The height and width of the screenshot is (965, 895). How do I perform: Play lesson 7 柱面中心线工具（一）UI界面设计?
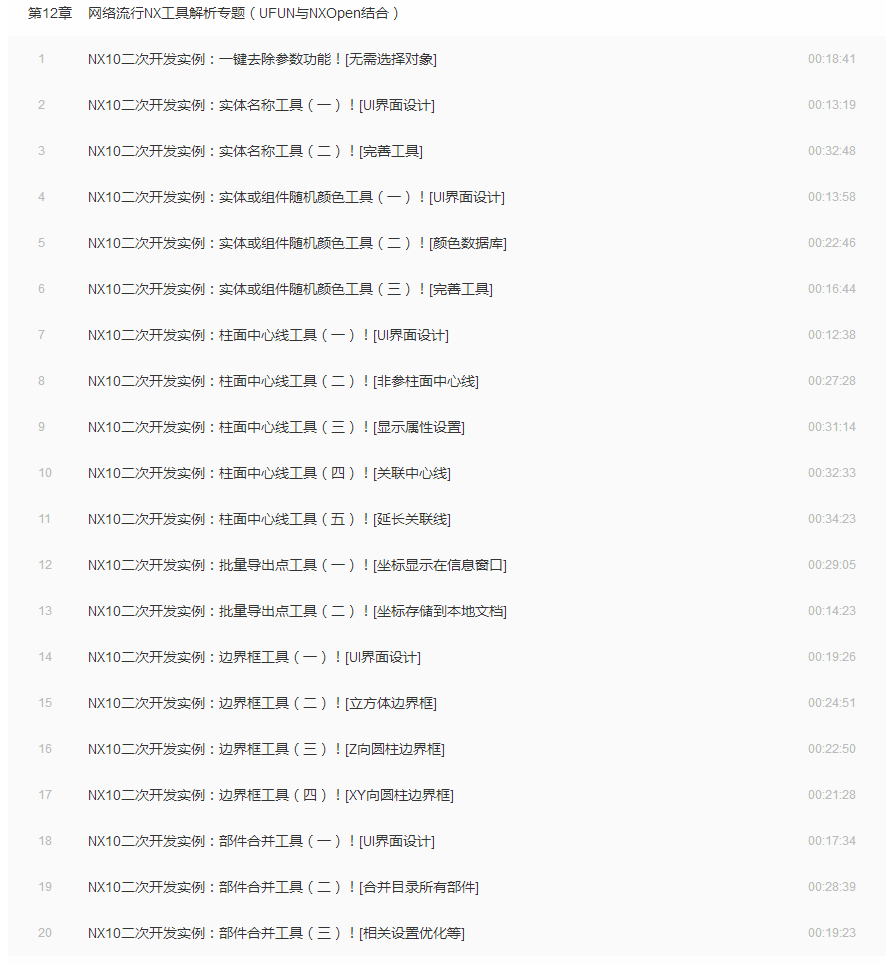(268, 335)
